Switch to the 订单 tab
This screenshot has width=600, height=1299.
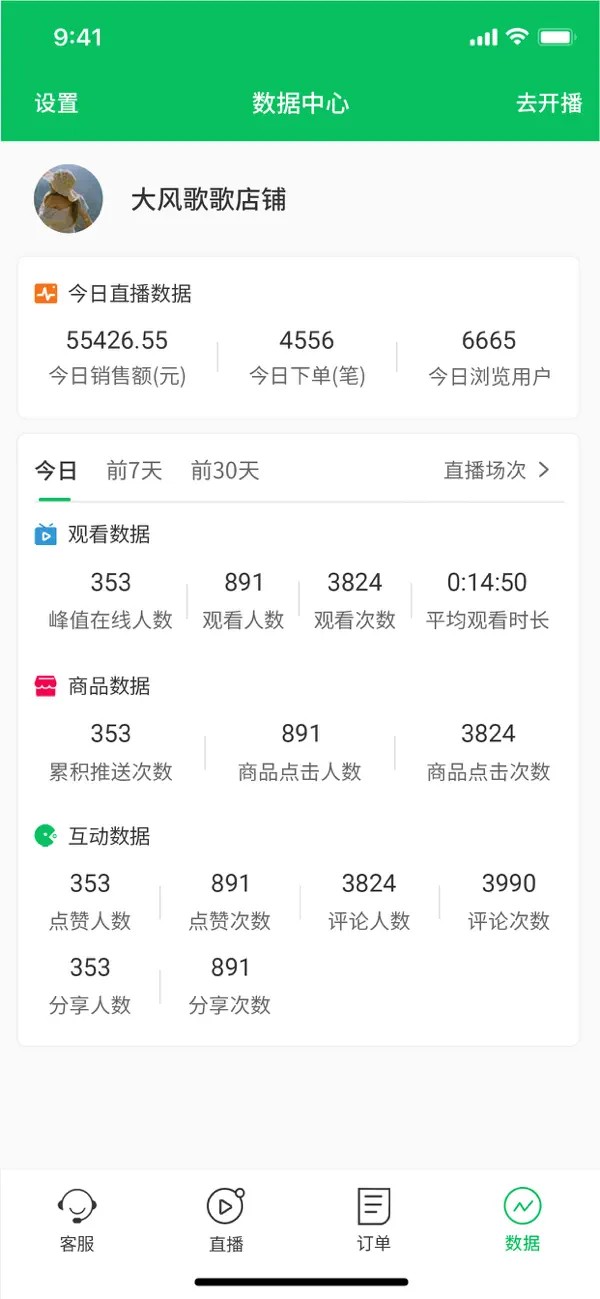pos(374,1220)
